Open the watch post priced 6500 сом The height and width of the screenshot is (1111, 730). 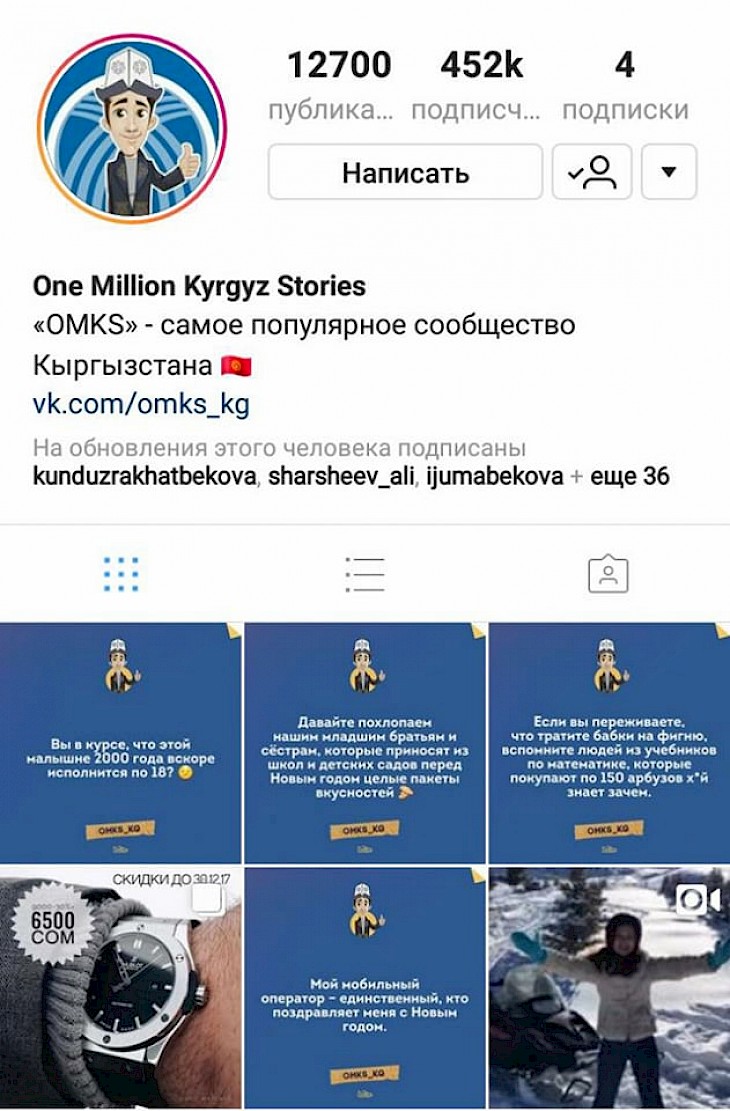tap(121, 988)
